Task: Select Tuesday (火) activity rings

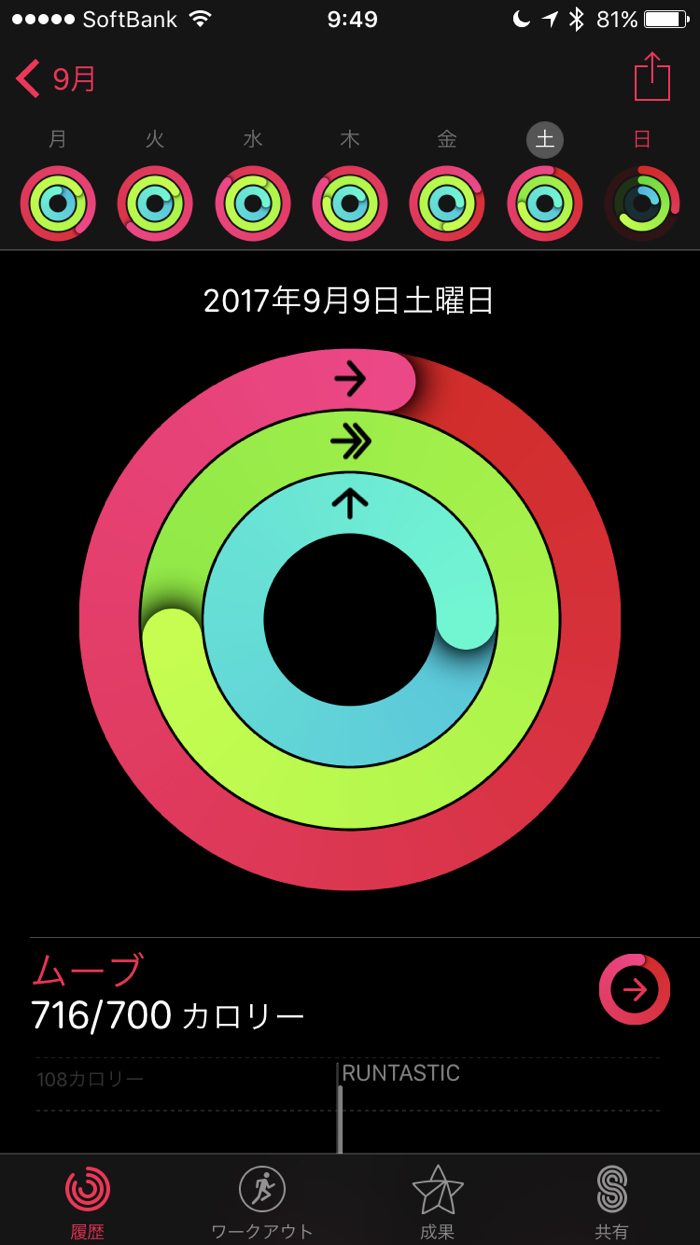Action: pyautogui.click(x=155, y=204)
